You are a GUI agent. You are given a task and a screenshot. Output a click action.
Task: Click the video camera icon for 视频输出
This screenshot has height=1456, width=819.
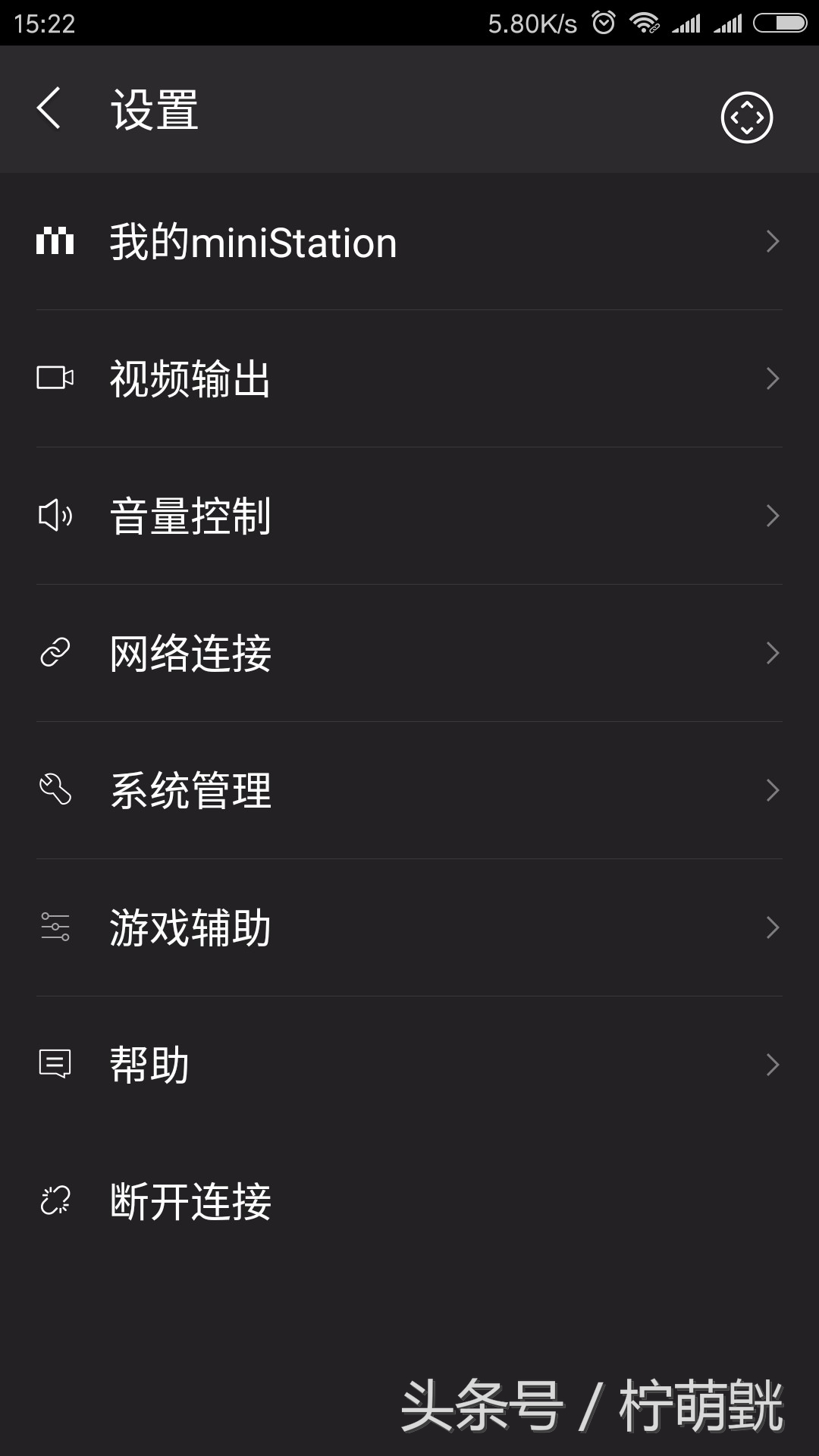click(x=55, y=378)
